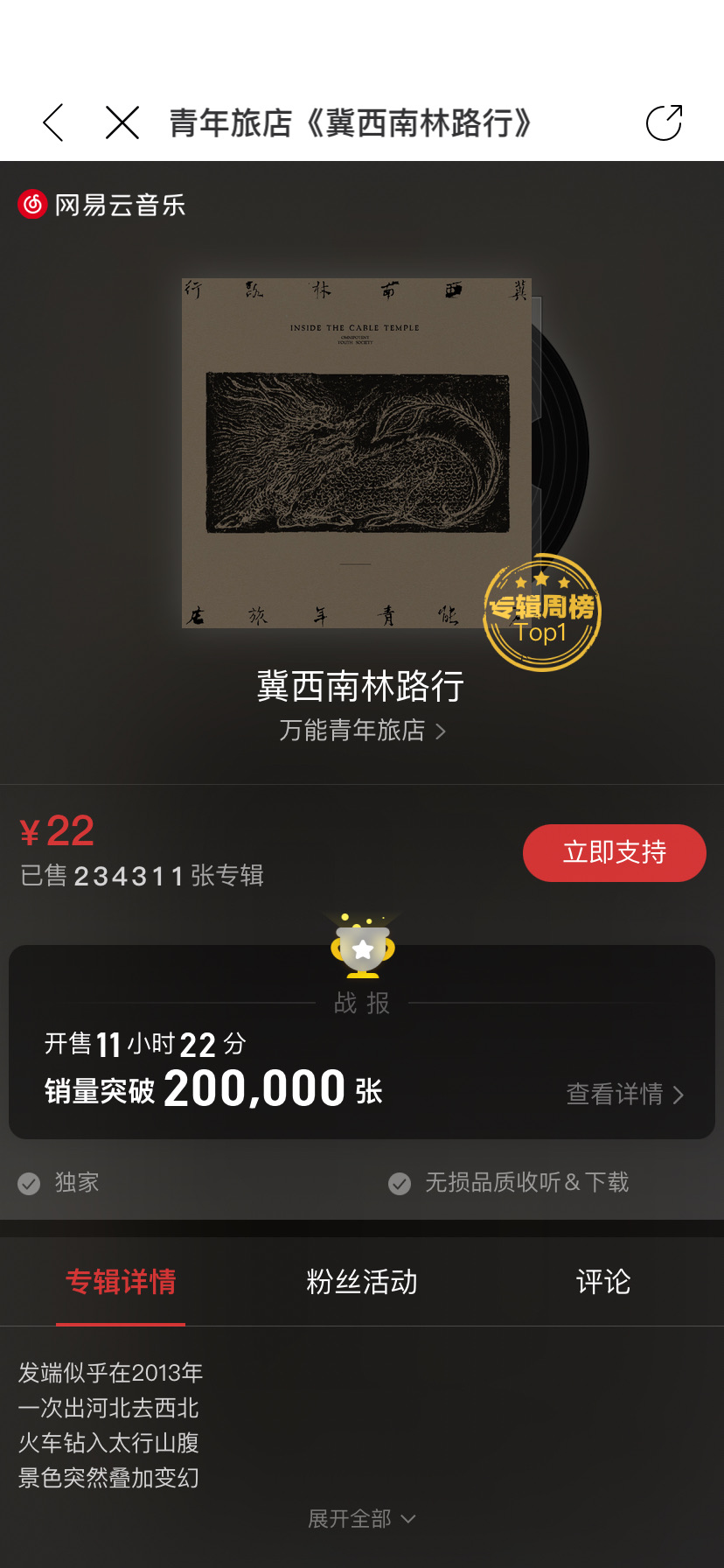Screen dimensions: 724x1568
Task: Switch to the 粉丝活动 tab
Action: click(x=362, y=1282)
